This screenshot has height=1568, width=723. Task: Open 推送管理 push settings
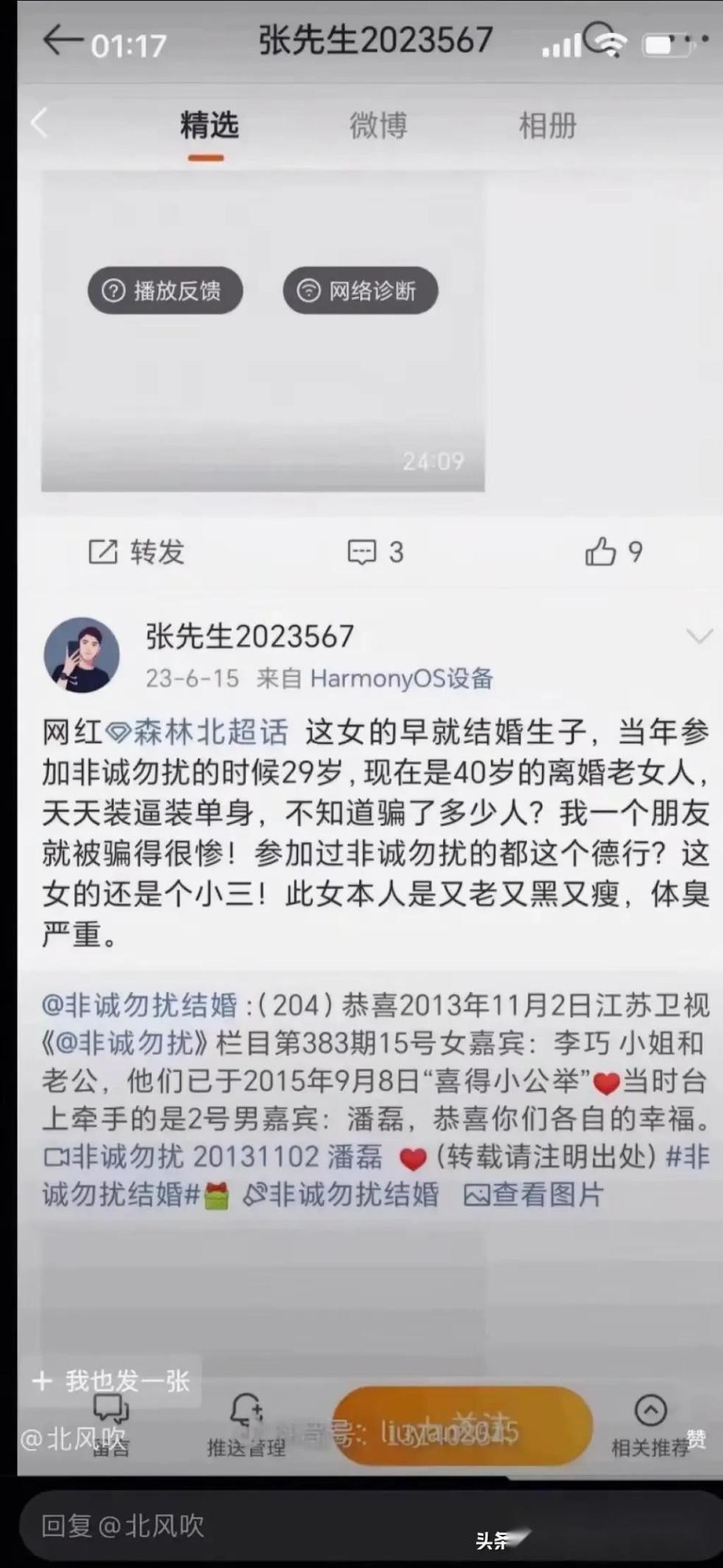pyautogui.click(x=246, y=1426)
